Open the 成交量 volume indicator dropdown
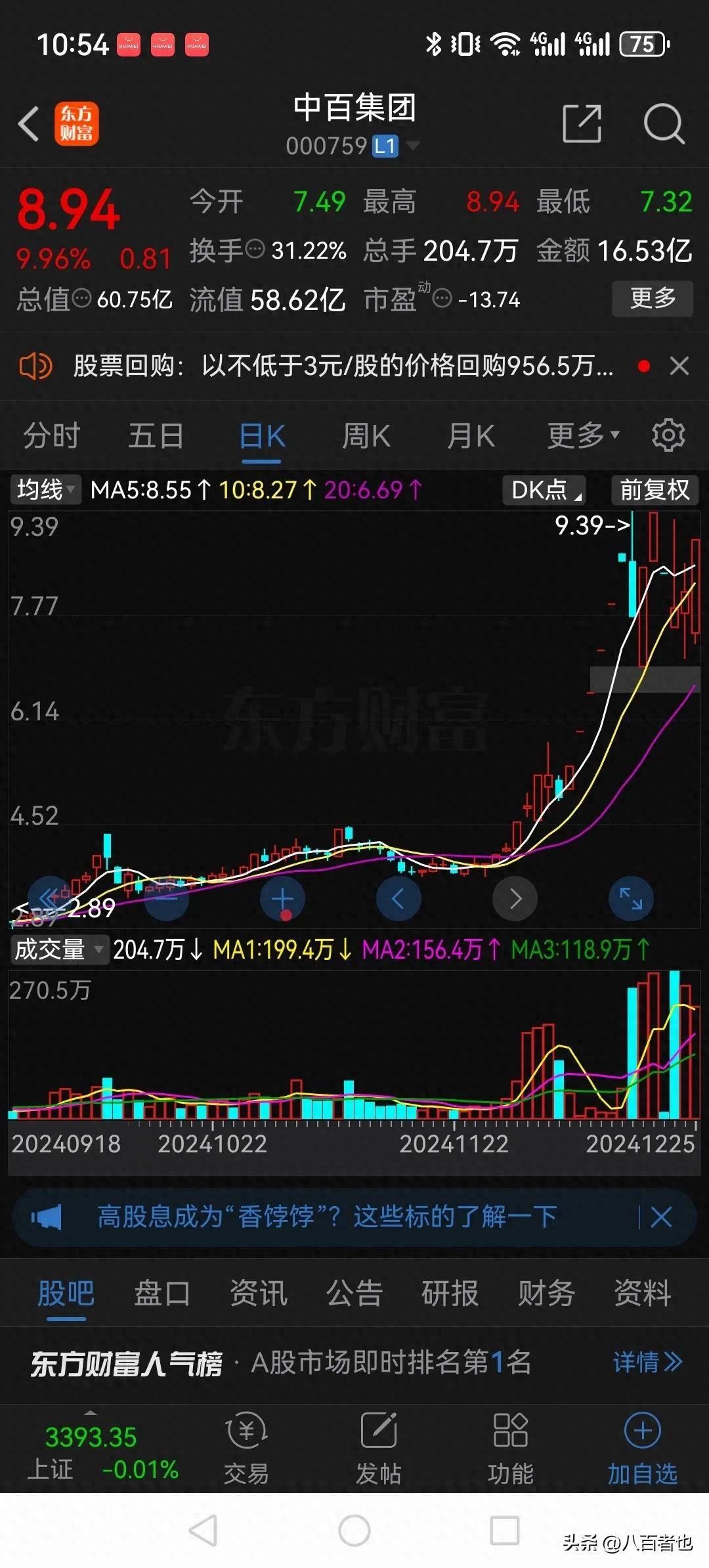 point(58,948)
